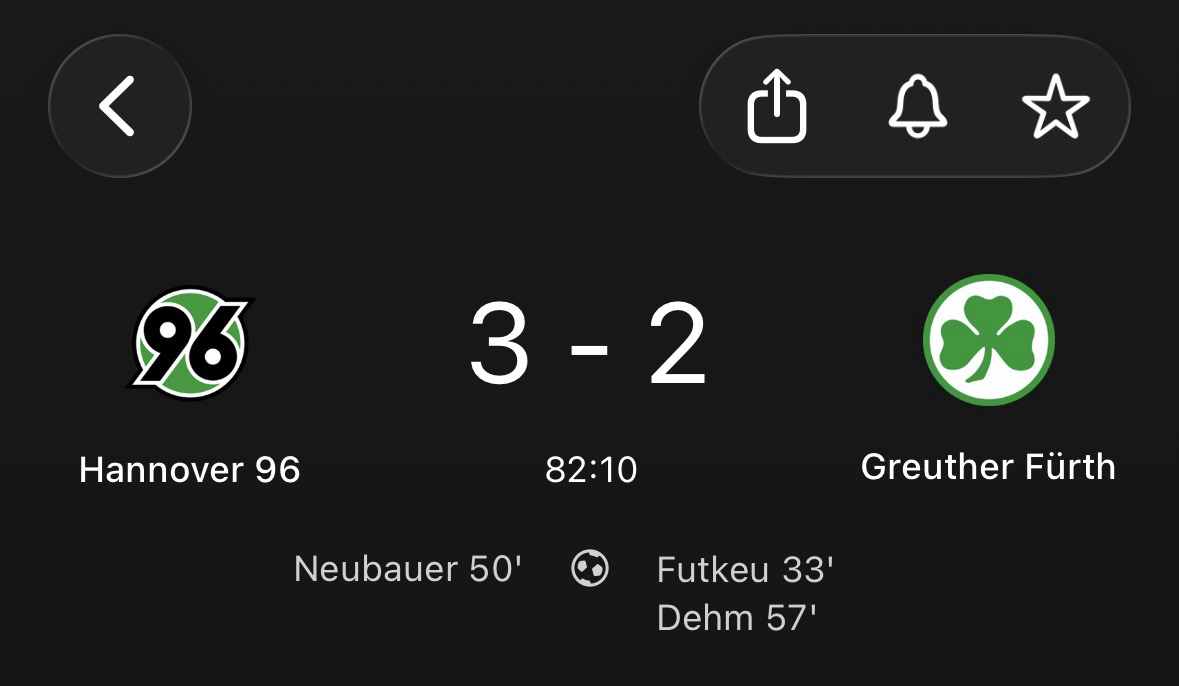1179x686 pixels.
Task: Enable match notifications with the bell
Action: (x=917, y=106)
